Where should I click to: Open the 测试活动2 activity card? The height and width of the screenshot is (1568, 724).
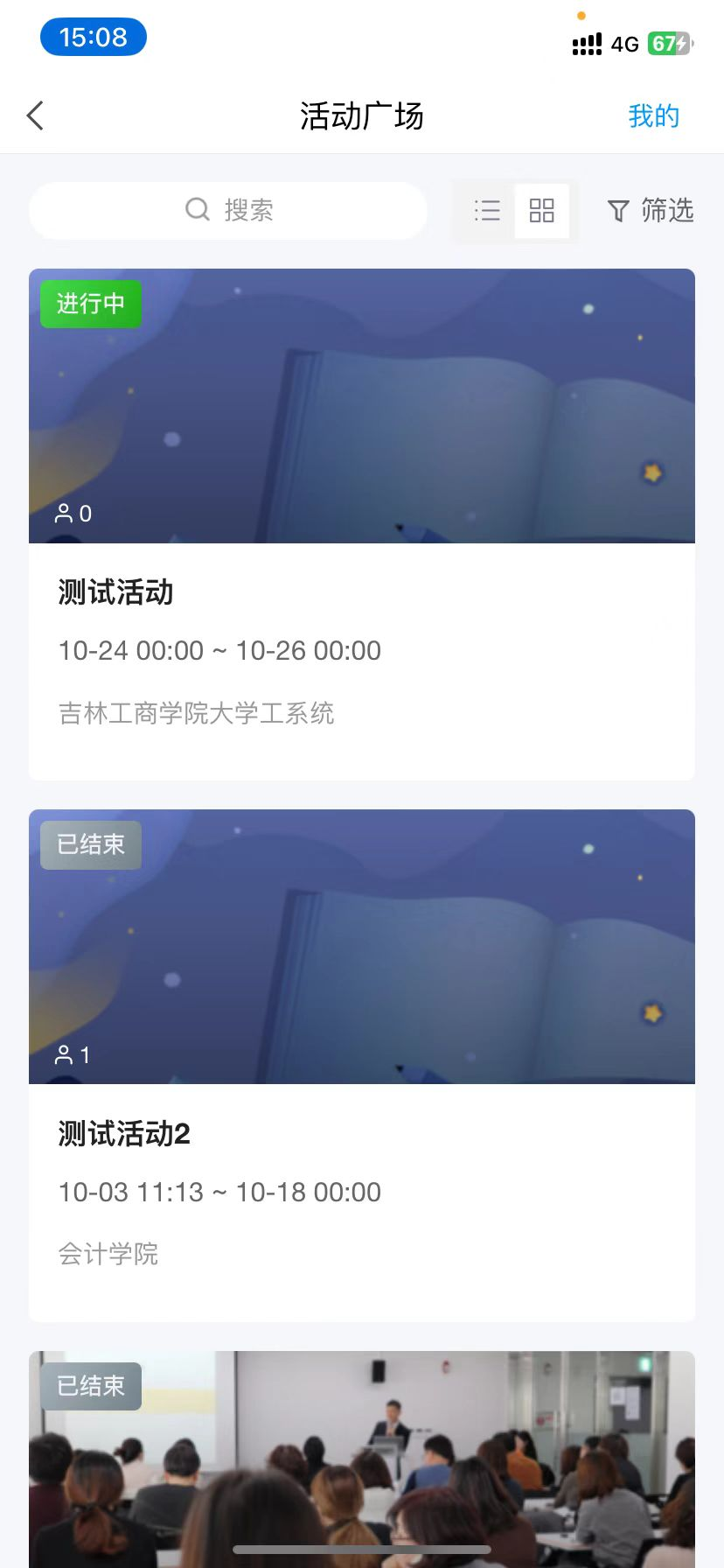pos(361,1066)
